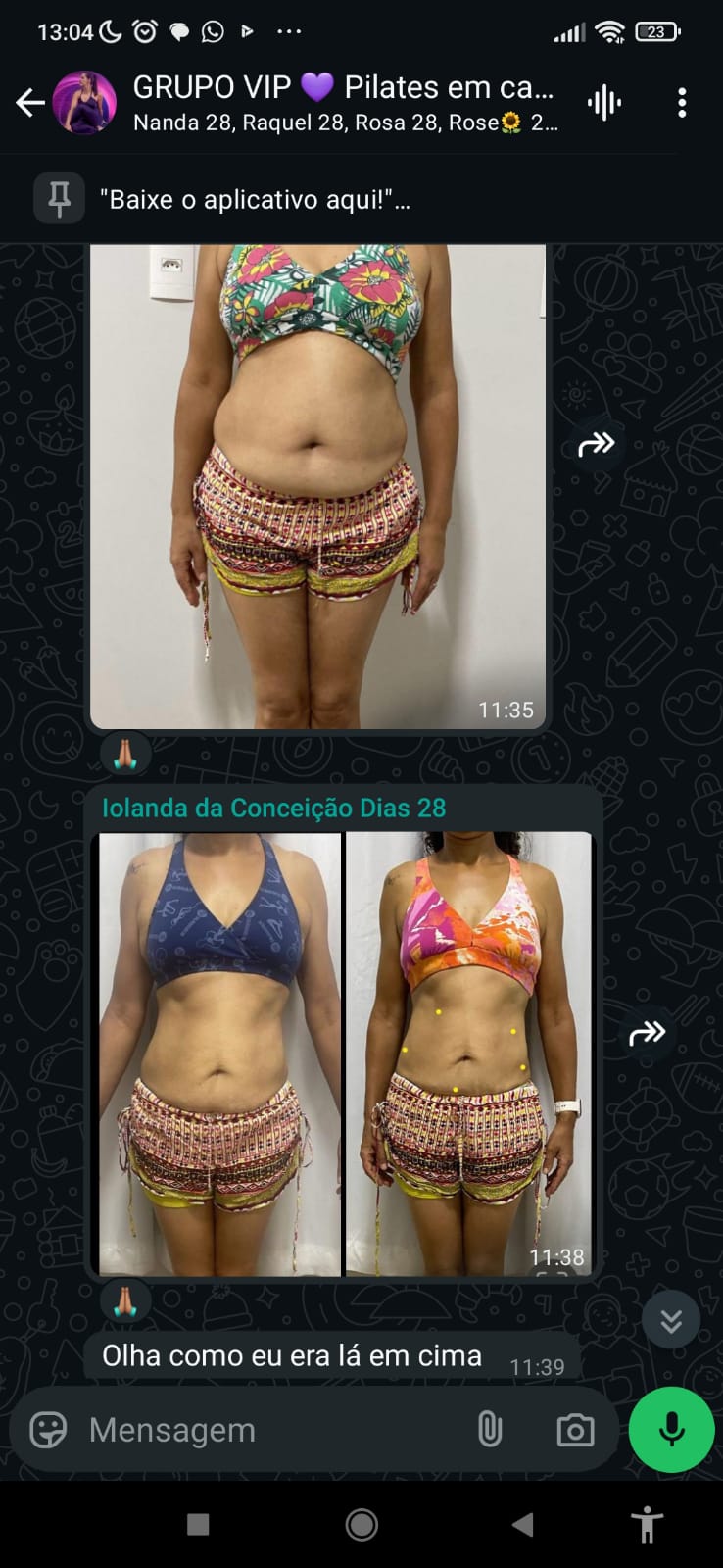Forward the 11:35 photo
Image resolution: width=723 pixels, height=1568 pixels.
596,444
